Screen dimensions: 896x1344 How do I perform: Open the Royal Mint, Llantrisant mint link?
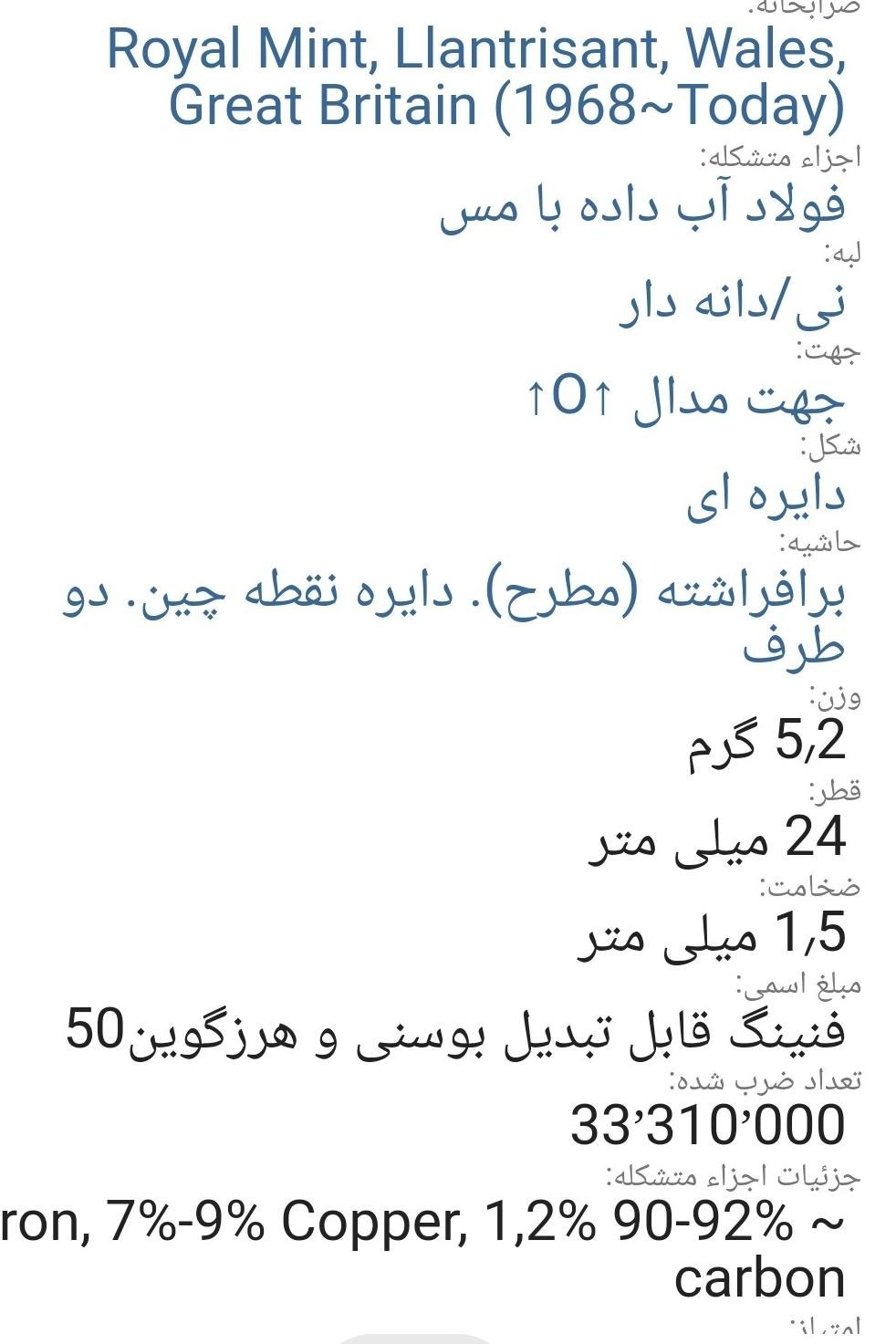point(476,77)
